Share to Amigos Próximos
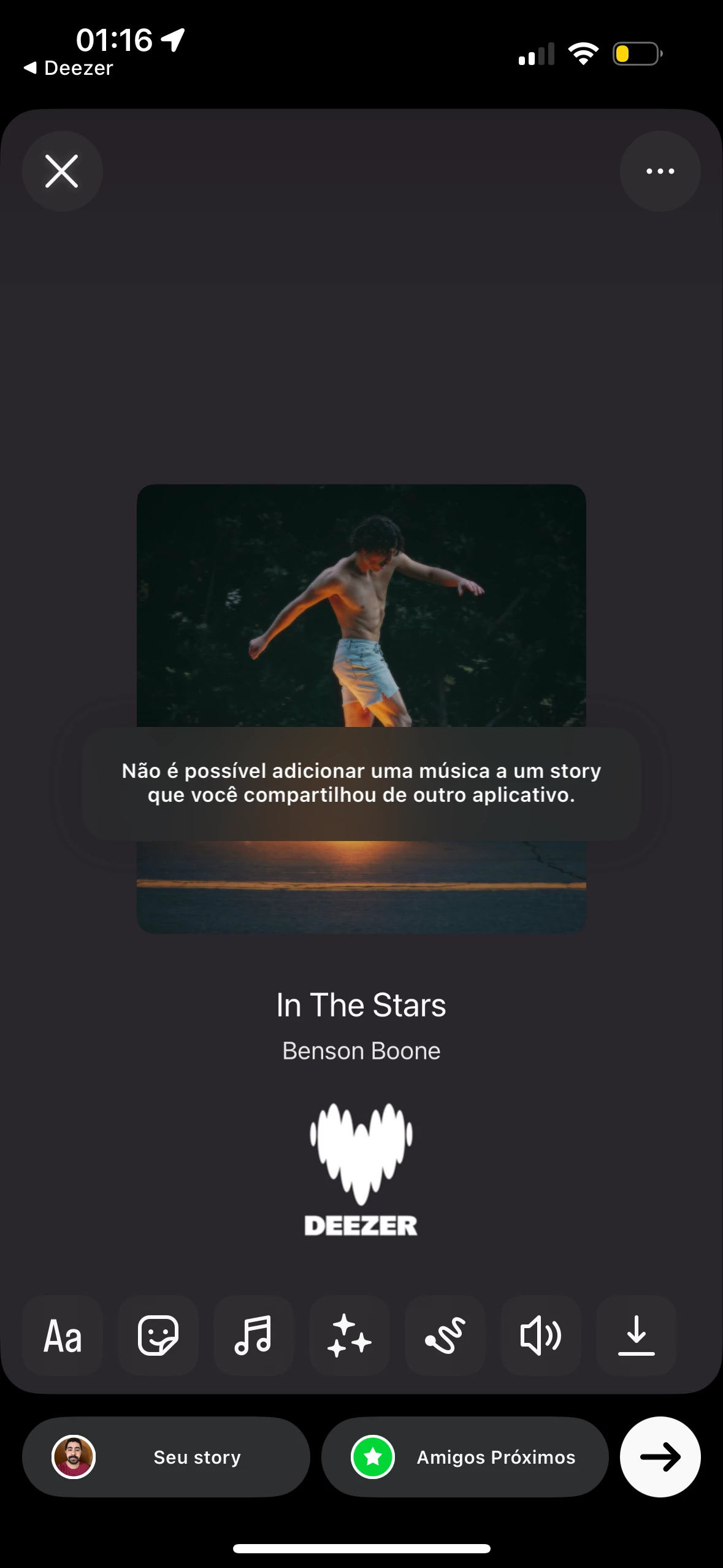This screenshot has height=1568, width=723. pos(465,1457)
